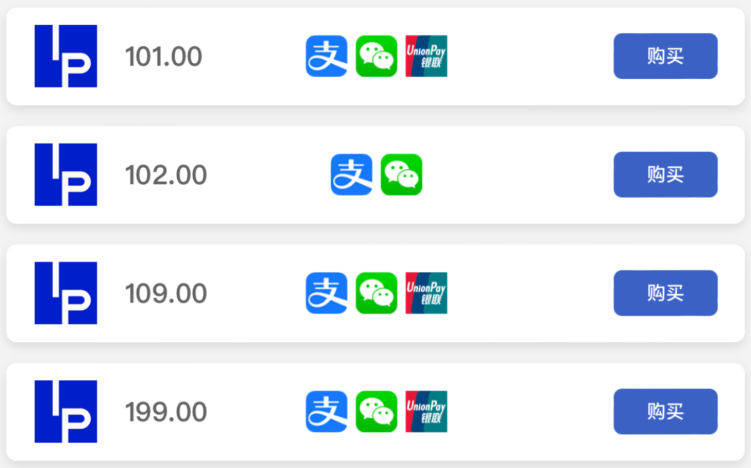Tap 购买 for the 101.00 item
This screenshot has height=468, width=751.
point(665,56)
